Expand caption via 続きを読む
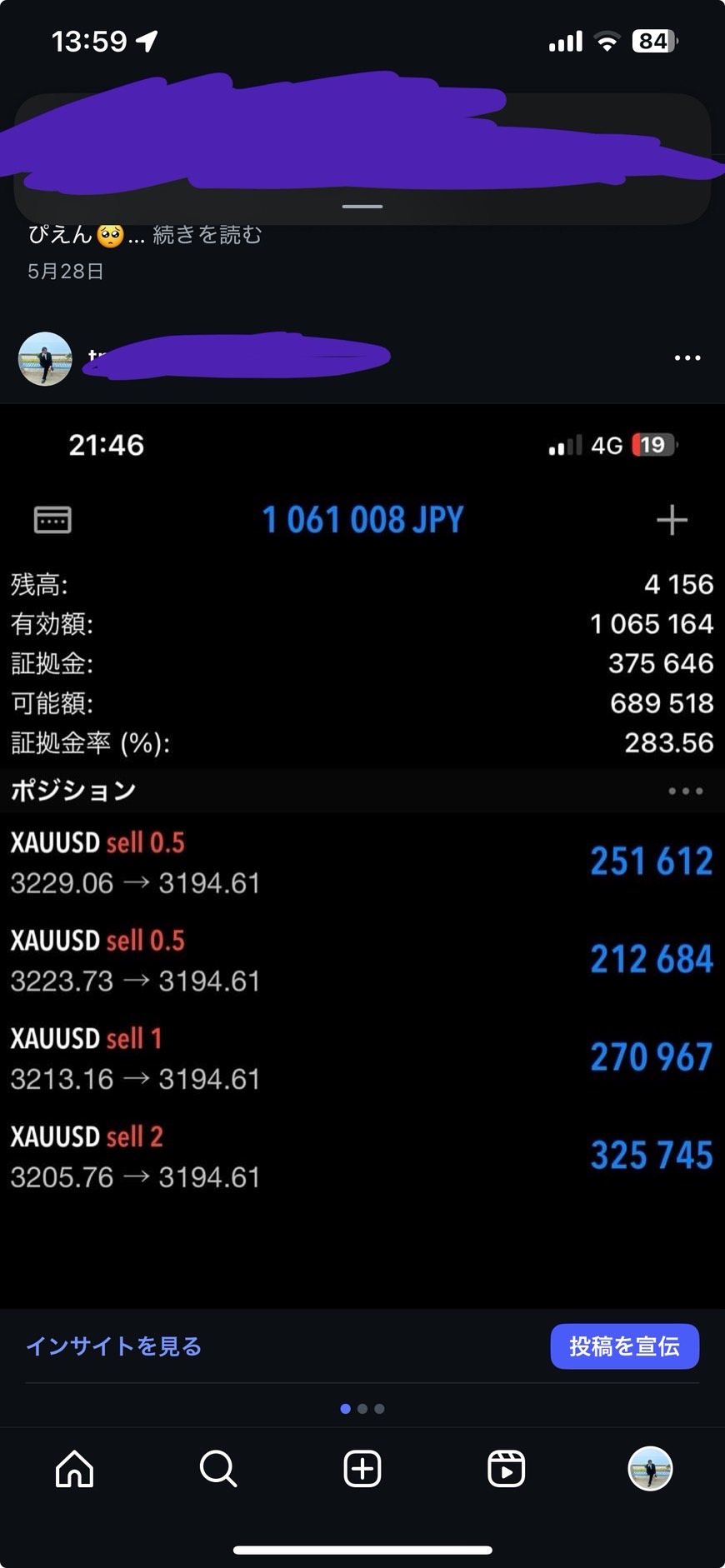 coord(207,236)
